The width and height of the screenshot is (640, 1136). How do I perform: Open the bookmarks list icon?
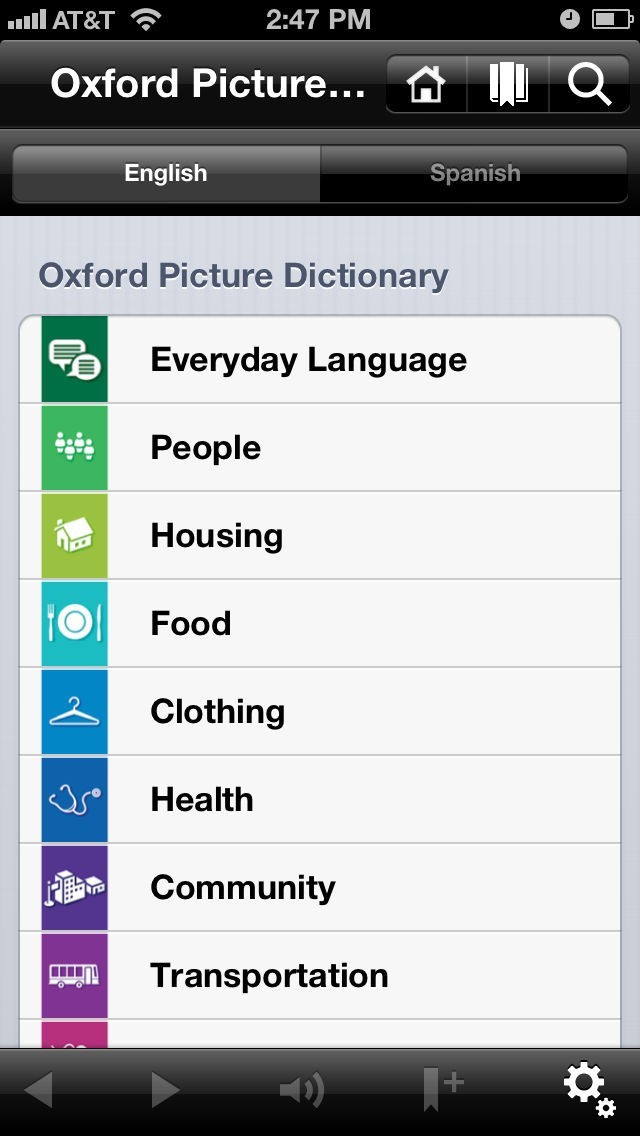pos(508,84)
